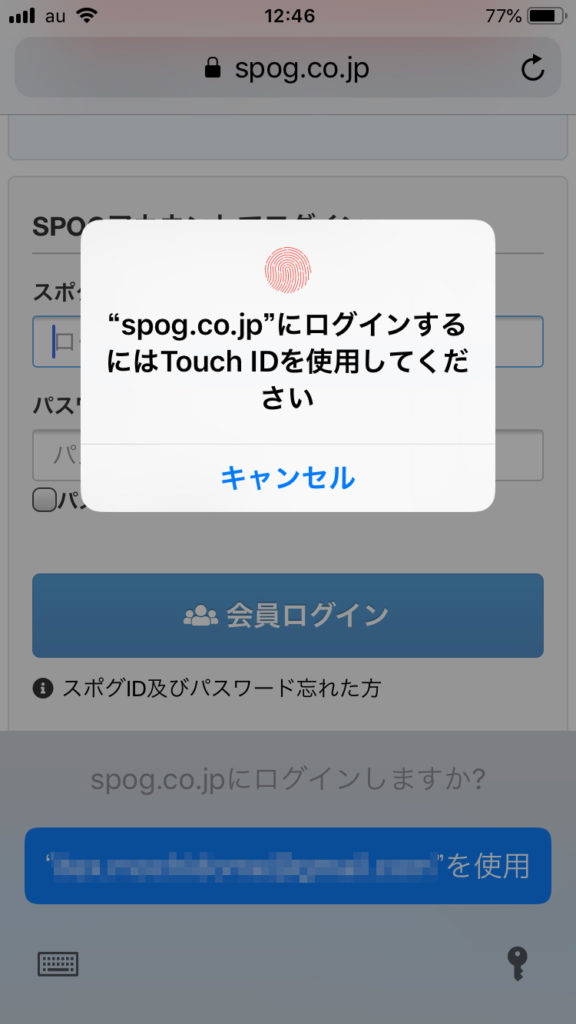Screen dimensions: 576x1024
Task: Tap the 会員ログイン button
Action: [x=287, y=615]
